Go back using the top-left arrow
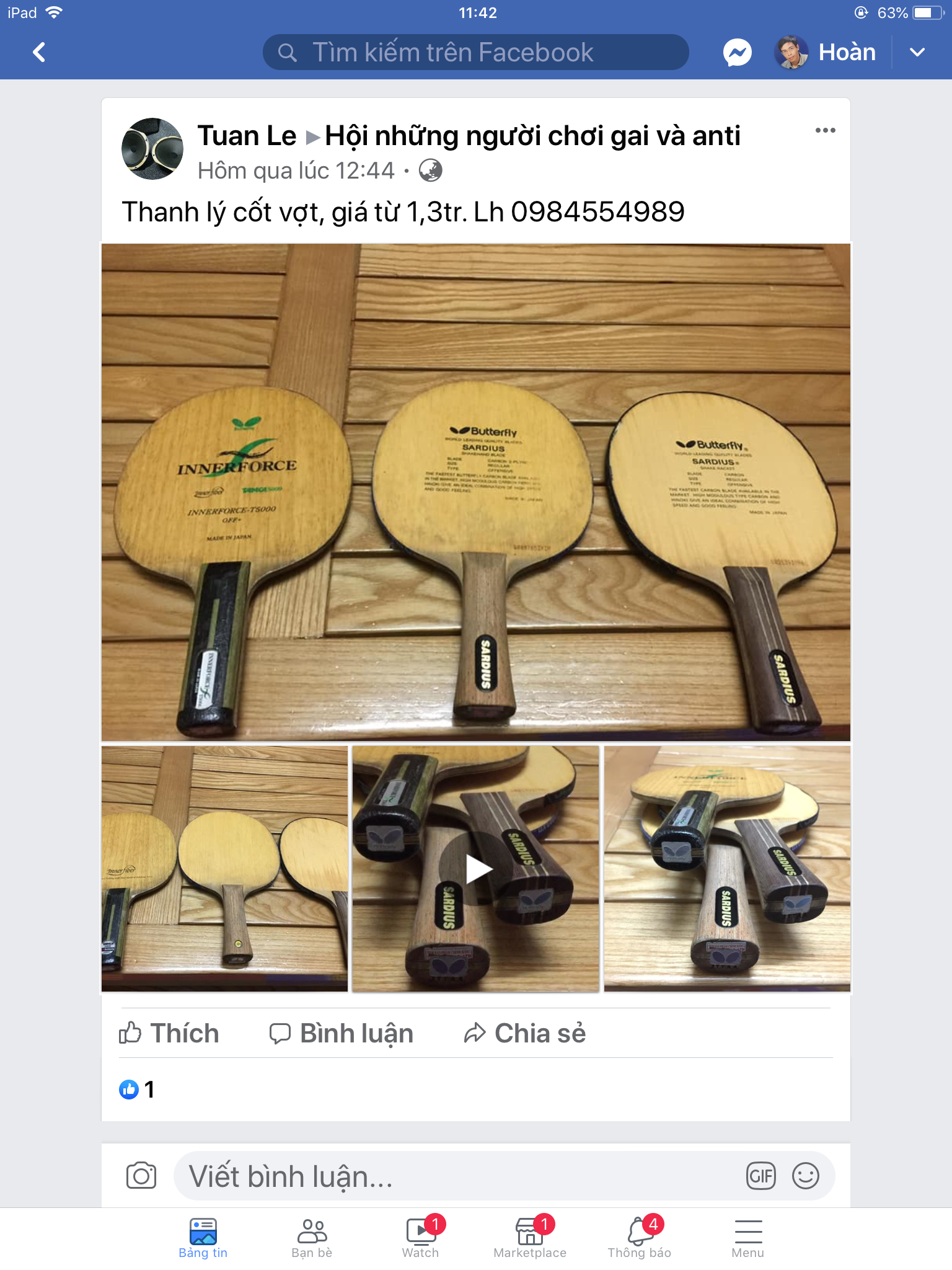 tap(39, 52)
